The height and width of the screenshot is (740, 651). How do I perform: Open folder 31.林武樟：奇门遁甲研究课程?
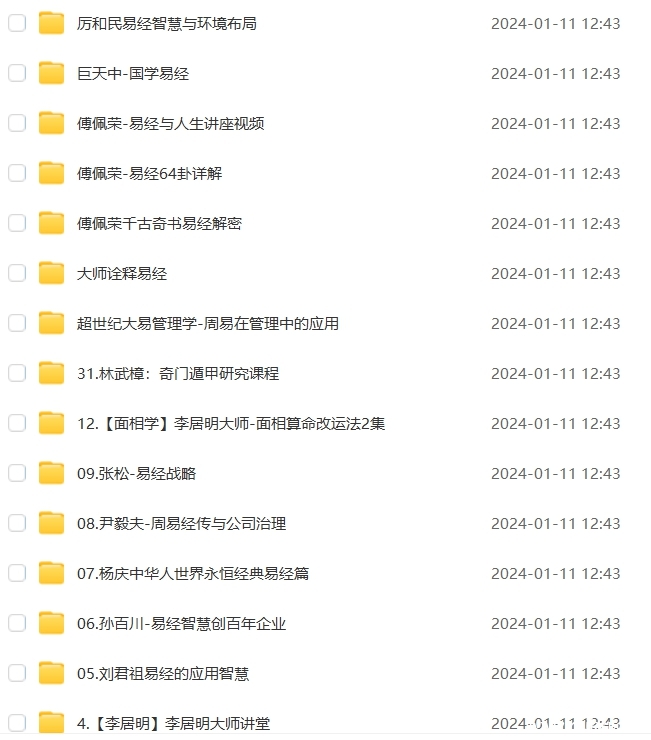tap(177, 373)
